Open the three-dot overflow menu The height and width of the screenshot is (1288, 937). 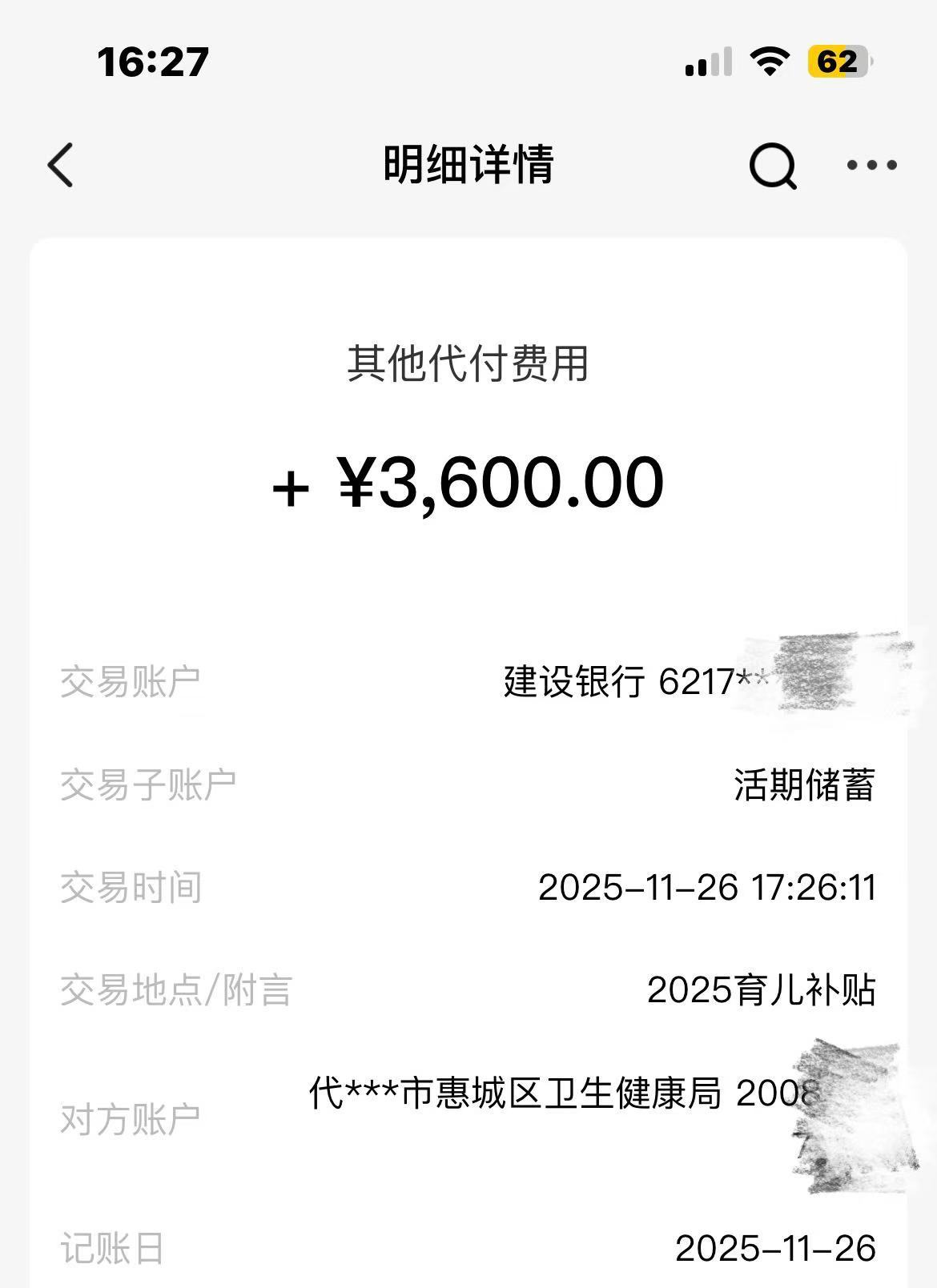(x=872, y=165)
